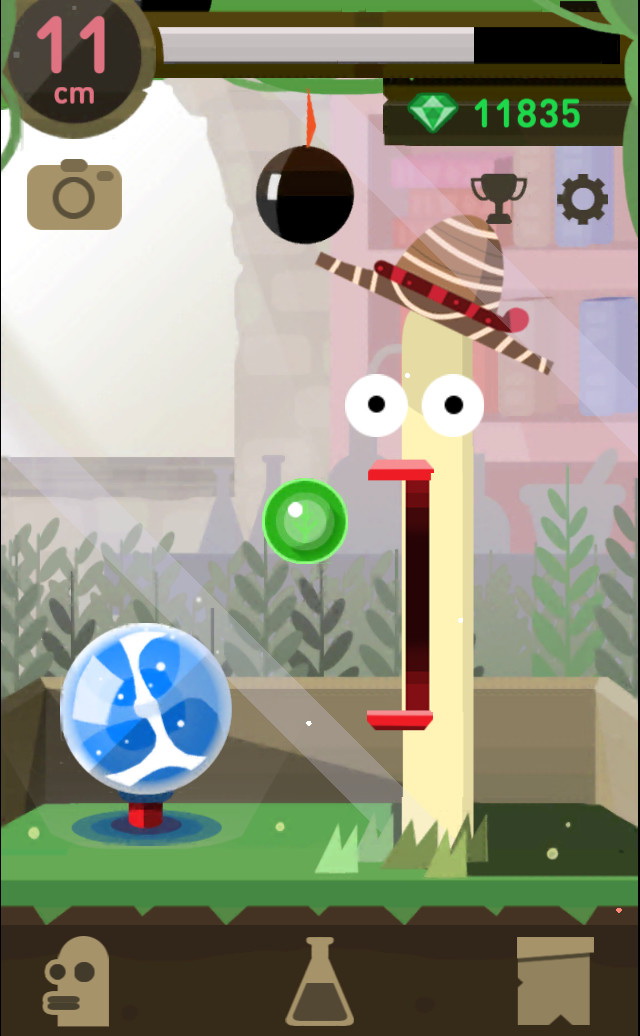Image resolution: width=640 pixels, height=1036 pixels.
Task: Open the trophy achievements screen
Action: [498, 198]
